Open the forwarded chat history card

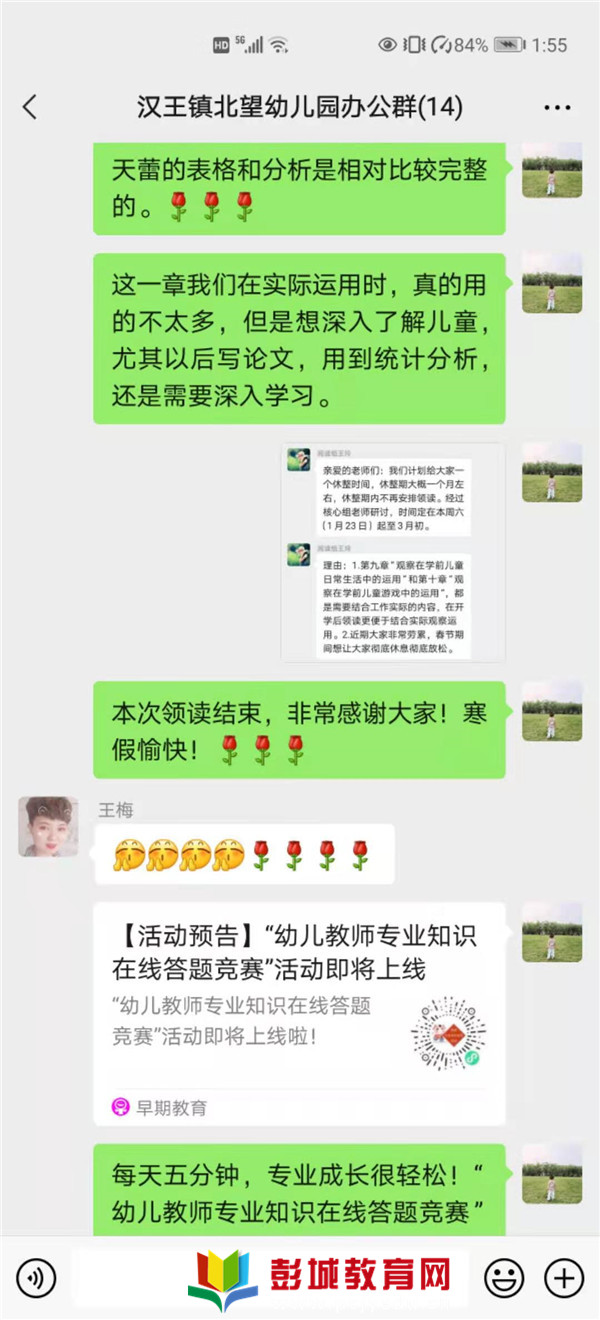[392, 552]
